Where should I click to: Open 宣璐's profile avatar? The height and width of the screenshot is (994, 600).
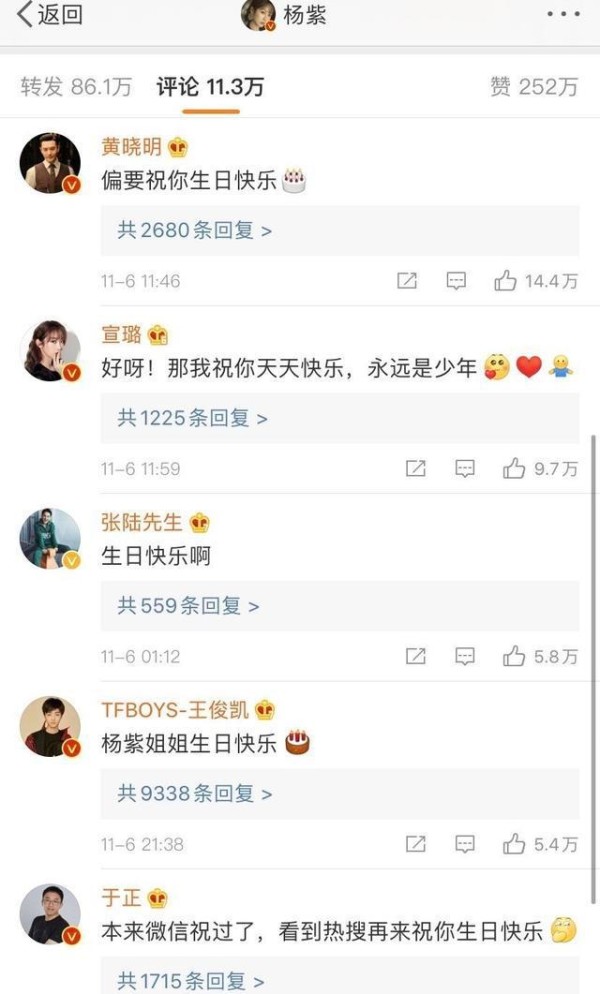(51, 351)
